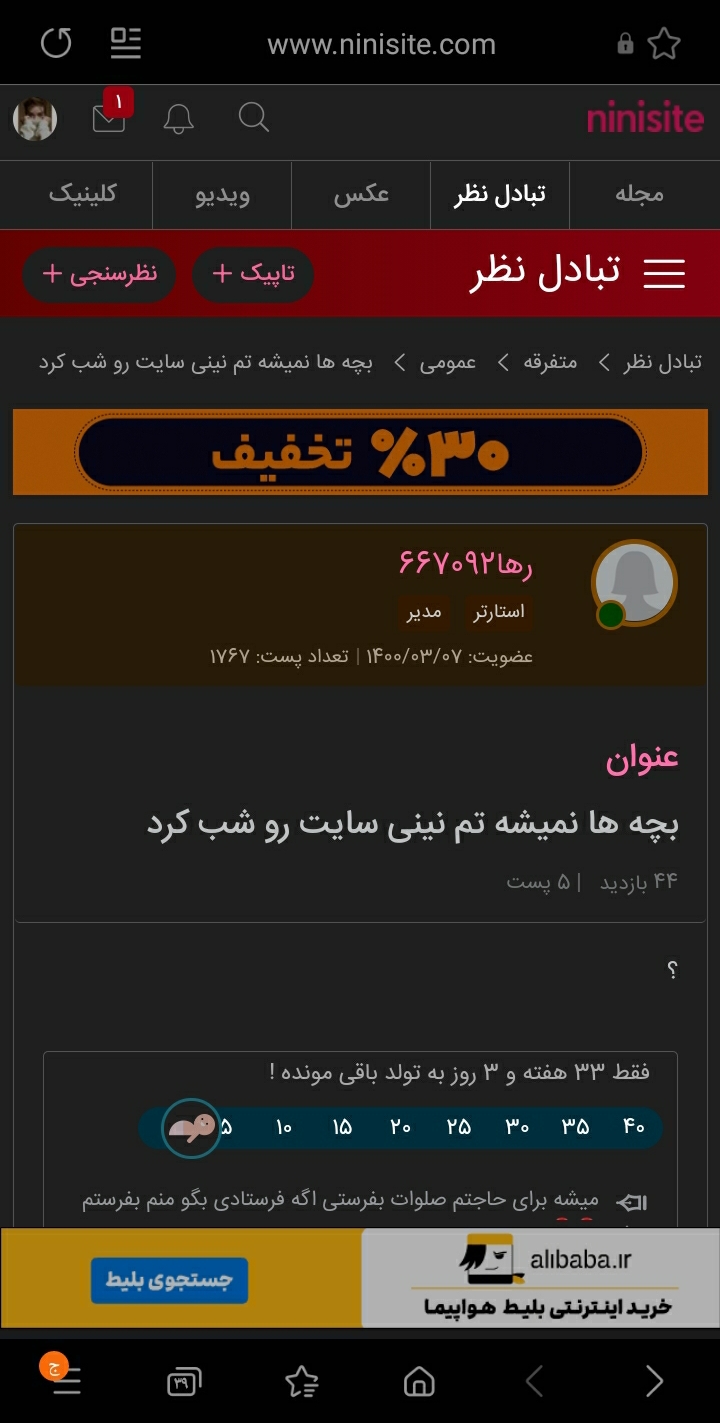Switch to the ویدیو tab

pyautogui.click(x=222, y=194)
